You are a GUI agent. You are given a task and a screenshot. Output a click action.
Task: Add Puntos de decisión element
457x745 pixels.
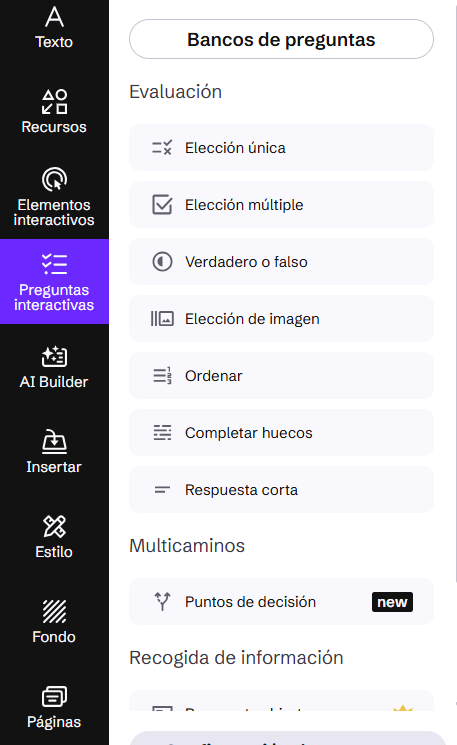point(281,602)
